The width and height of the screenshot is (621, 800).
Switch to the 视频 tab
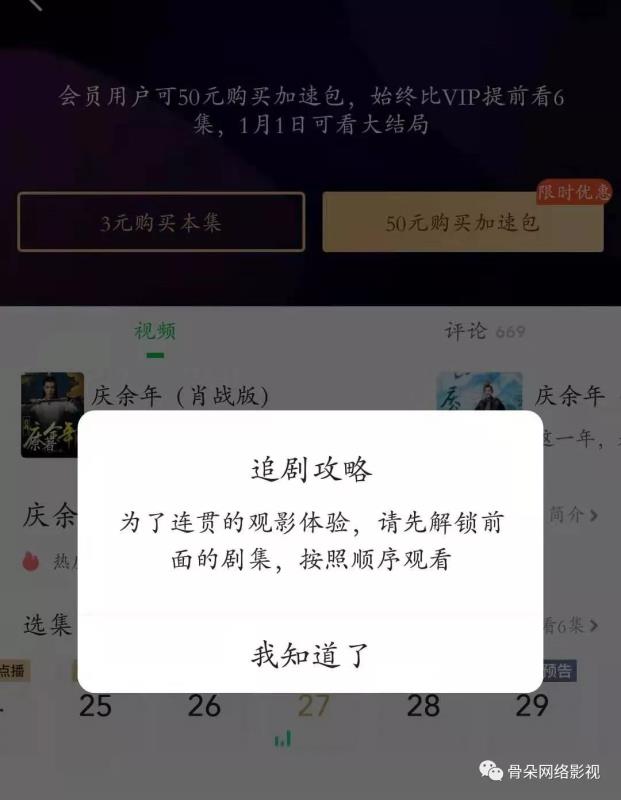(155, 331)
